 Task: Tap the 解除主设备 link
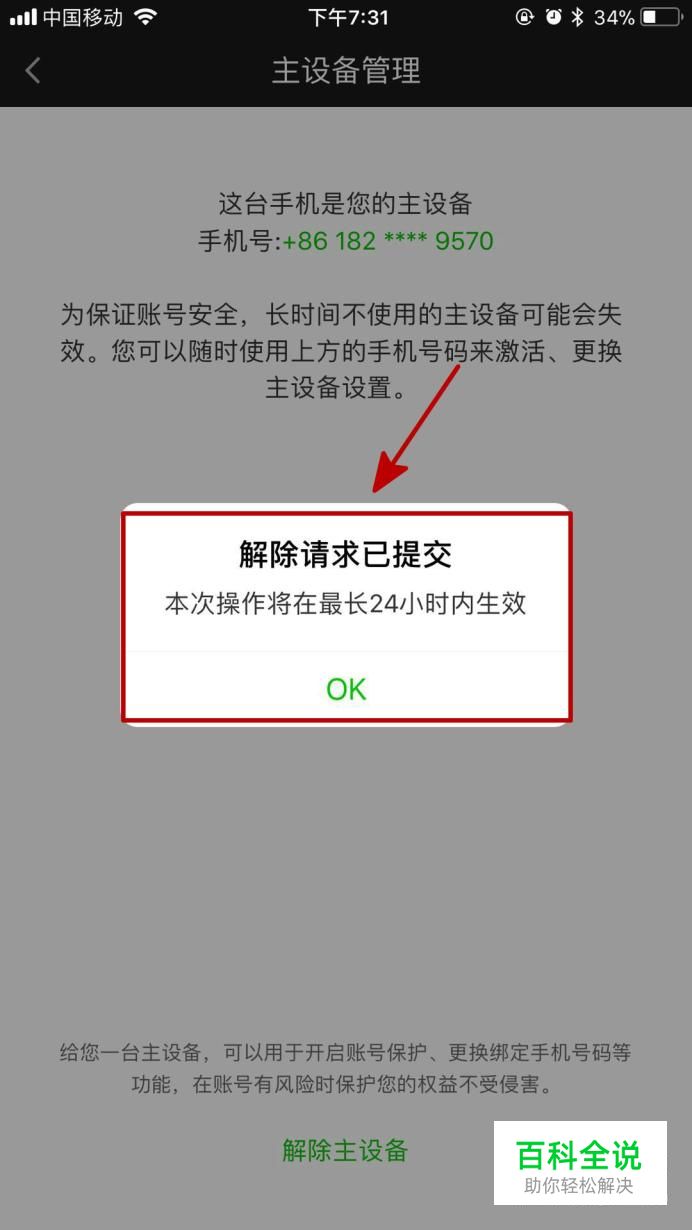[x=345, y=1150]
